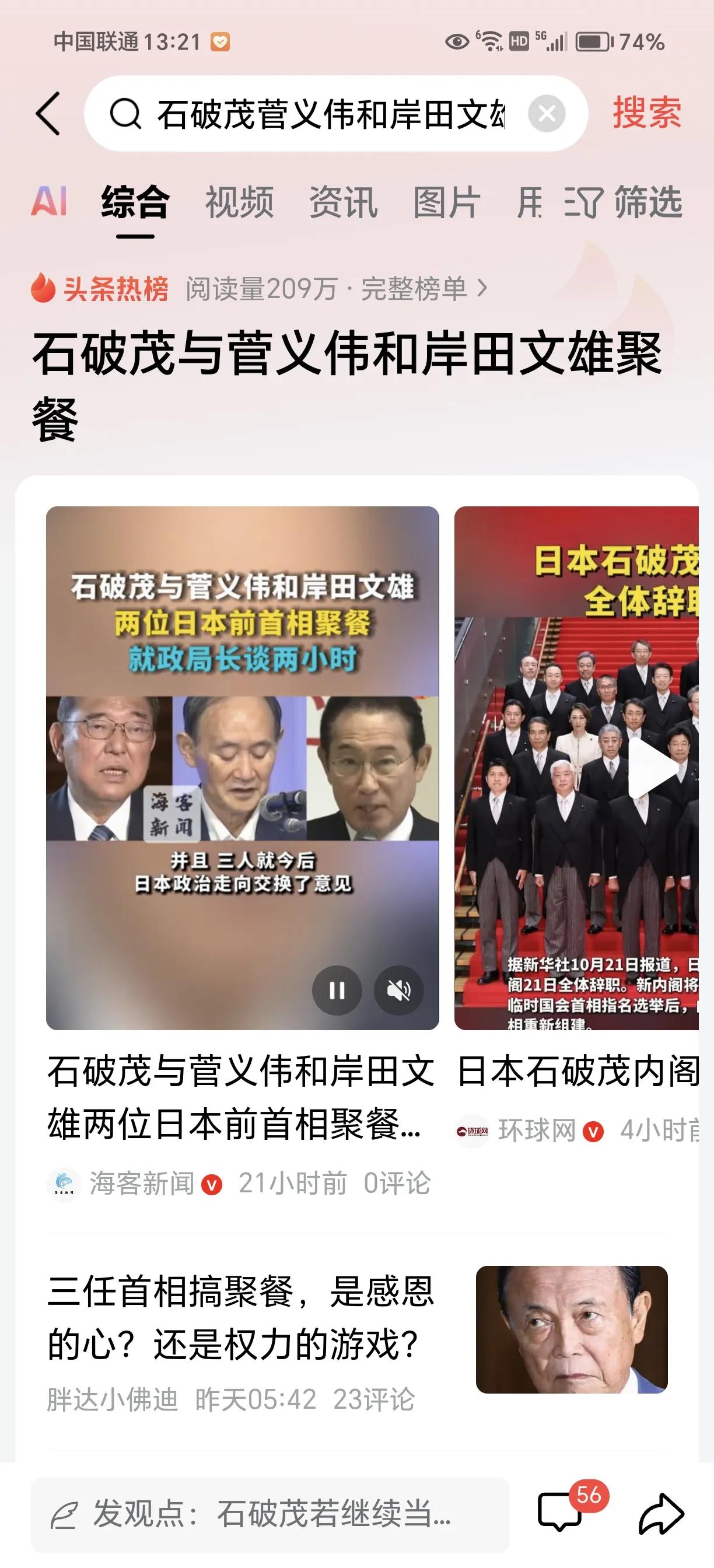This screenshot has height=1568, width=714.
Task: Open the 海客新闻 video about former prime ministers
Action: [x=242, y=1095]
